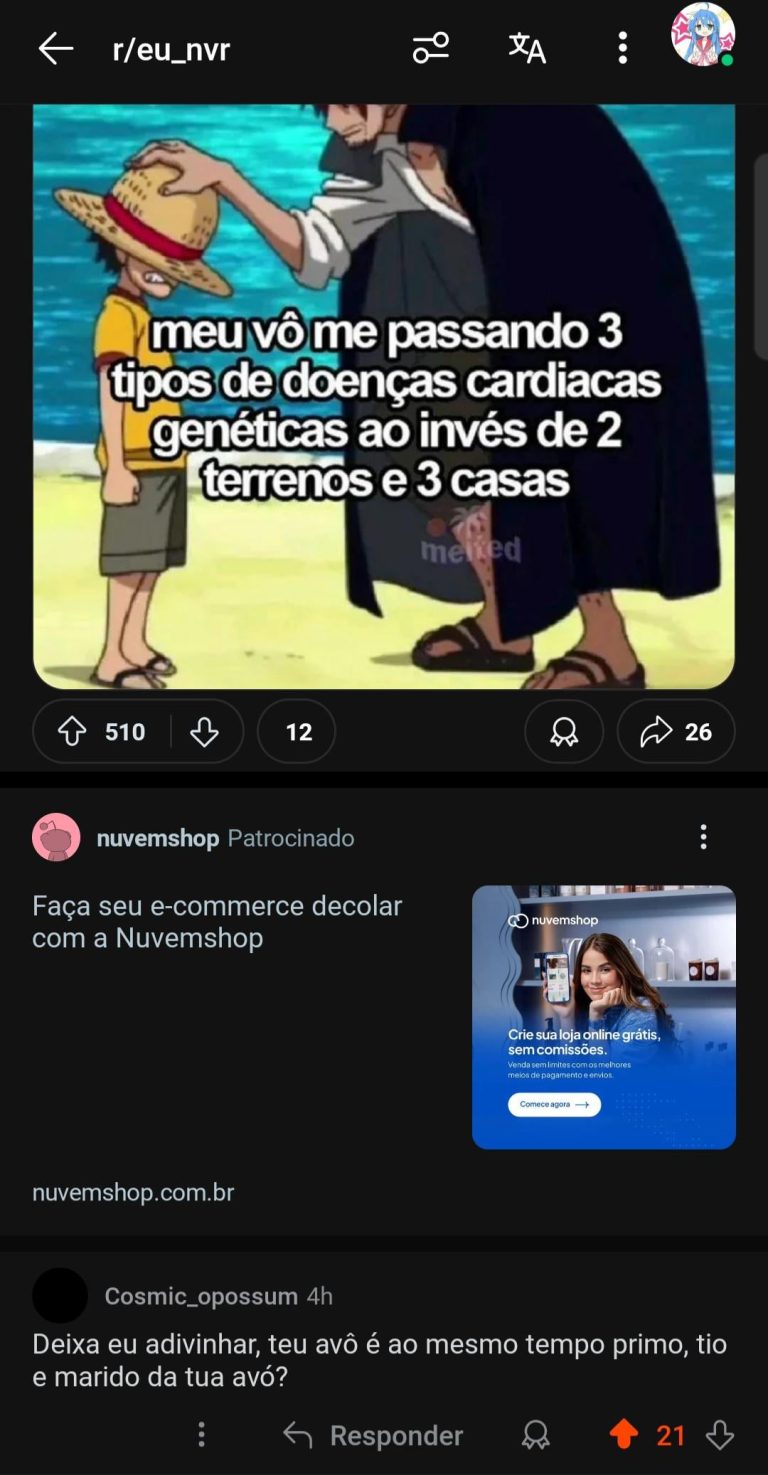Open your profile avatar menu
Viewport: 768px width, 1475px height.
(x=703, y=36)
